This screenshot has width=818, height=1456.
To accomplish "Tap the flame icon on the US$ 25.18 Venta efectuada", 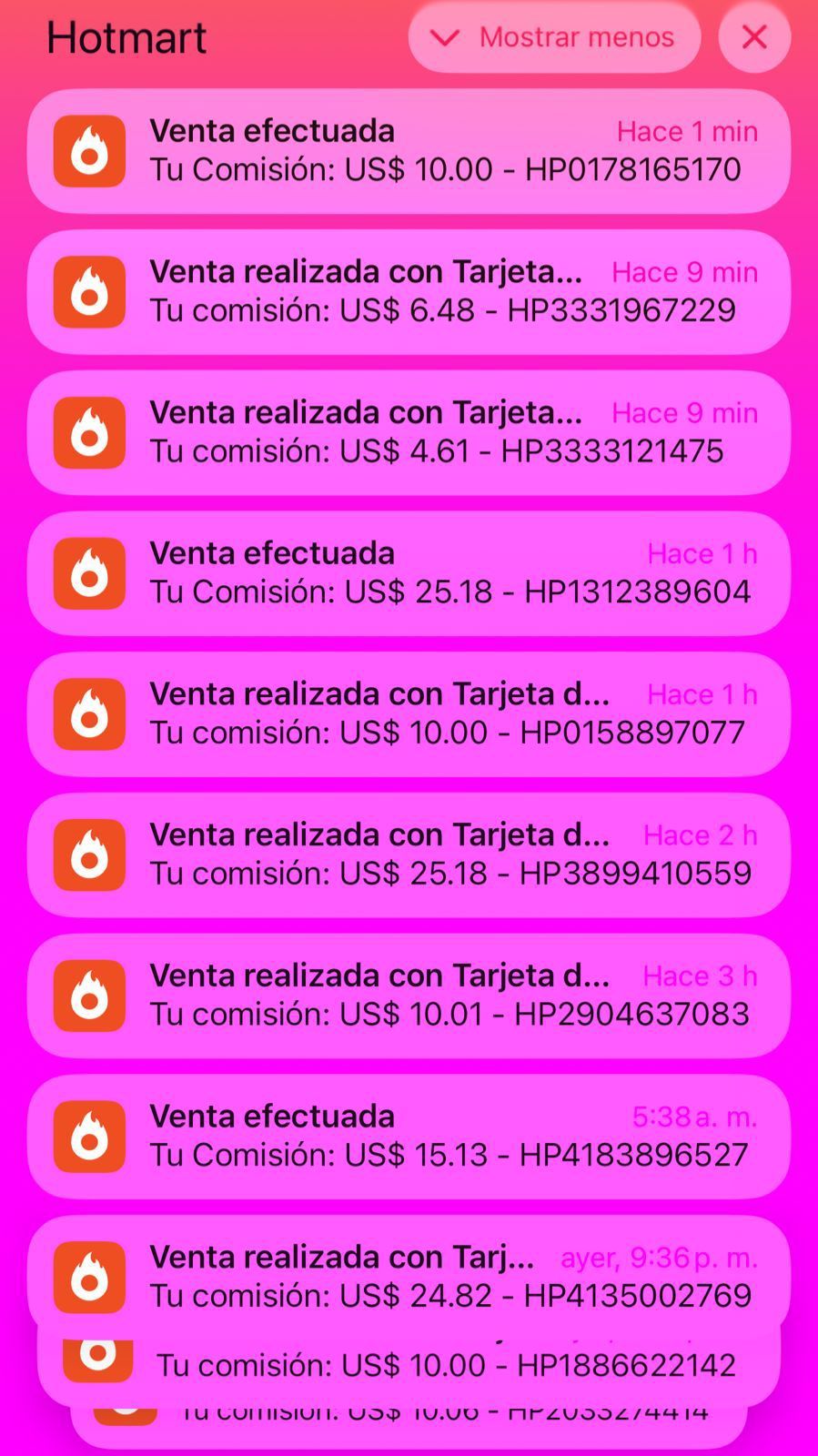I will pyautogui.click(x=88, y=573).
